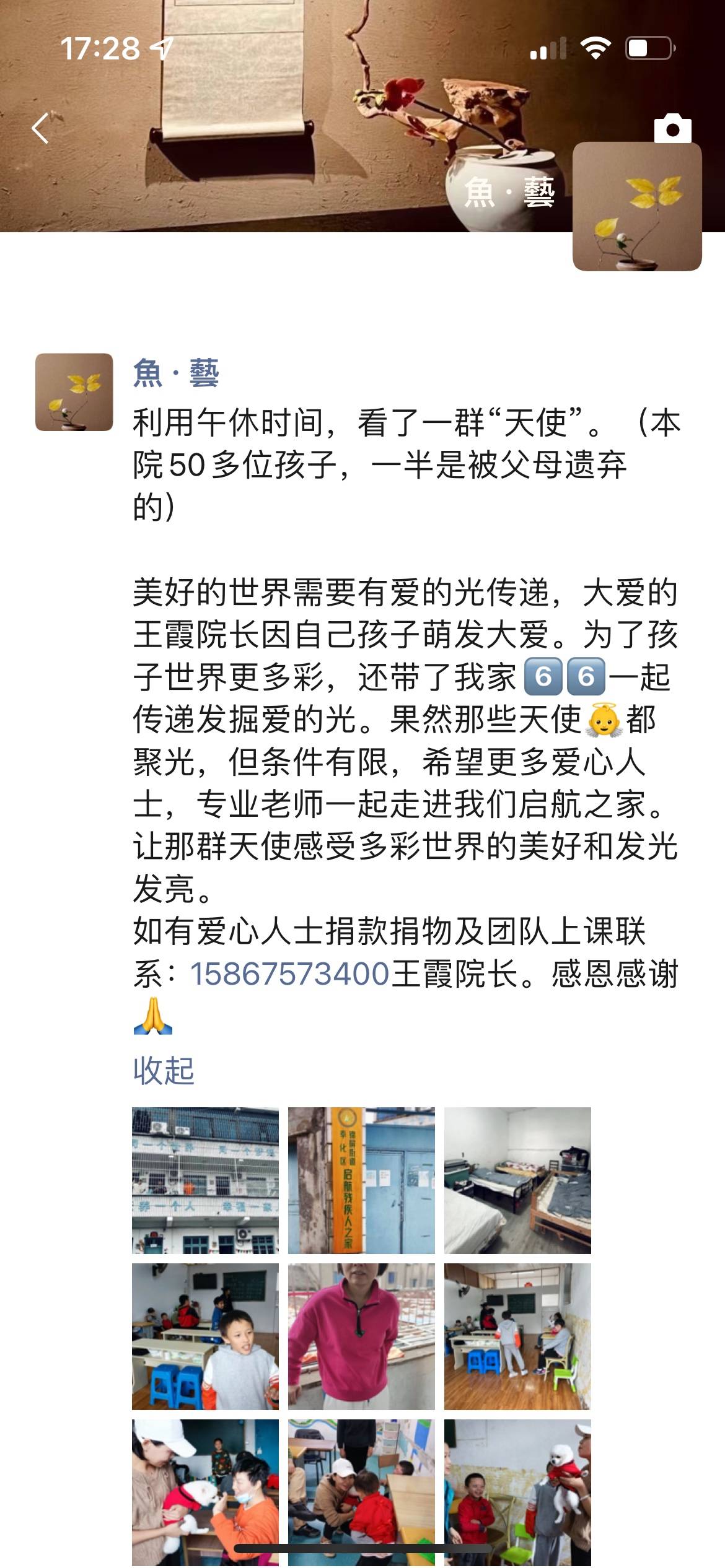Open the building exterior photo
The width and height of the screenshot is (725, 1568).
(x=205, y=1180)
